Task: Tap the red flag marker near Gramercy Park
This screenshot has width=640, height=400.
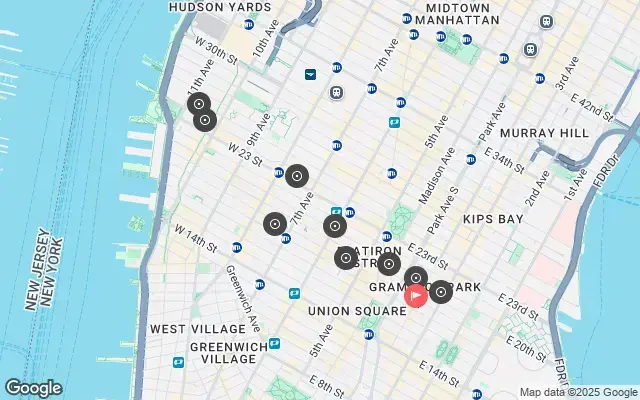Action: pyautogui.click(x=416, y=294)
